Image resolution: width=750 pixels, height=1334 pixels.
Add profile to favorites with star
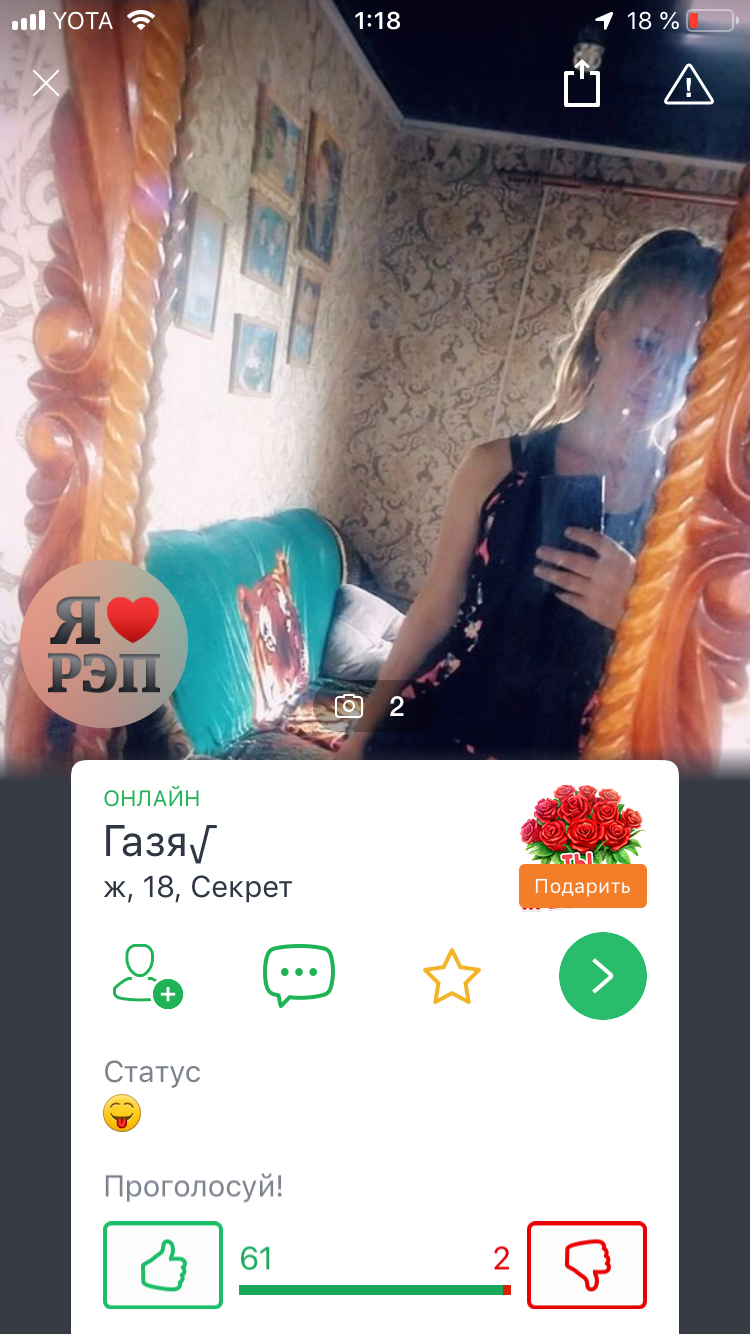pyautogui.click(x=452, y=977)
